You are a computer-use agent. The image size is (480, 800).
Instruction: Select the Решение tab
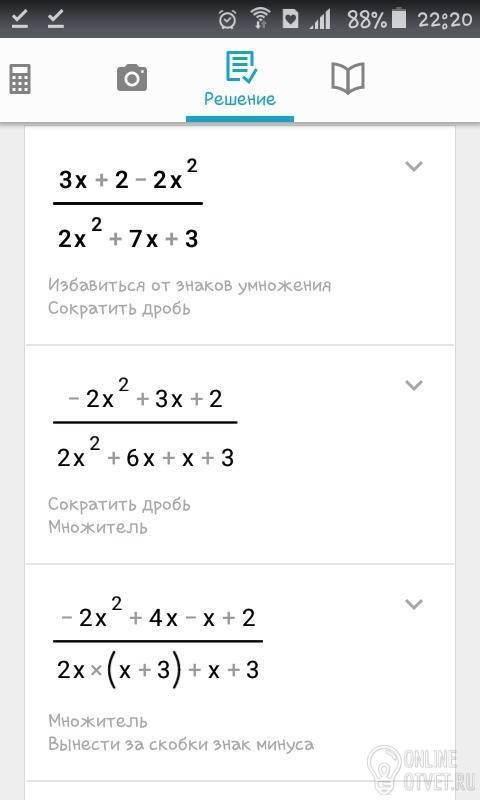[240, 81]
